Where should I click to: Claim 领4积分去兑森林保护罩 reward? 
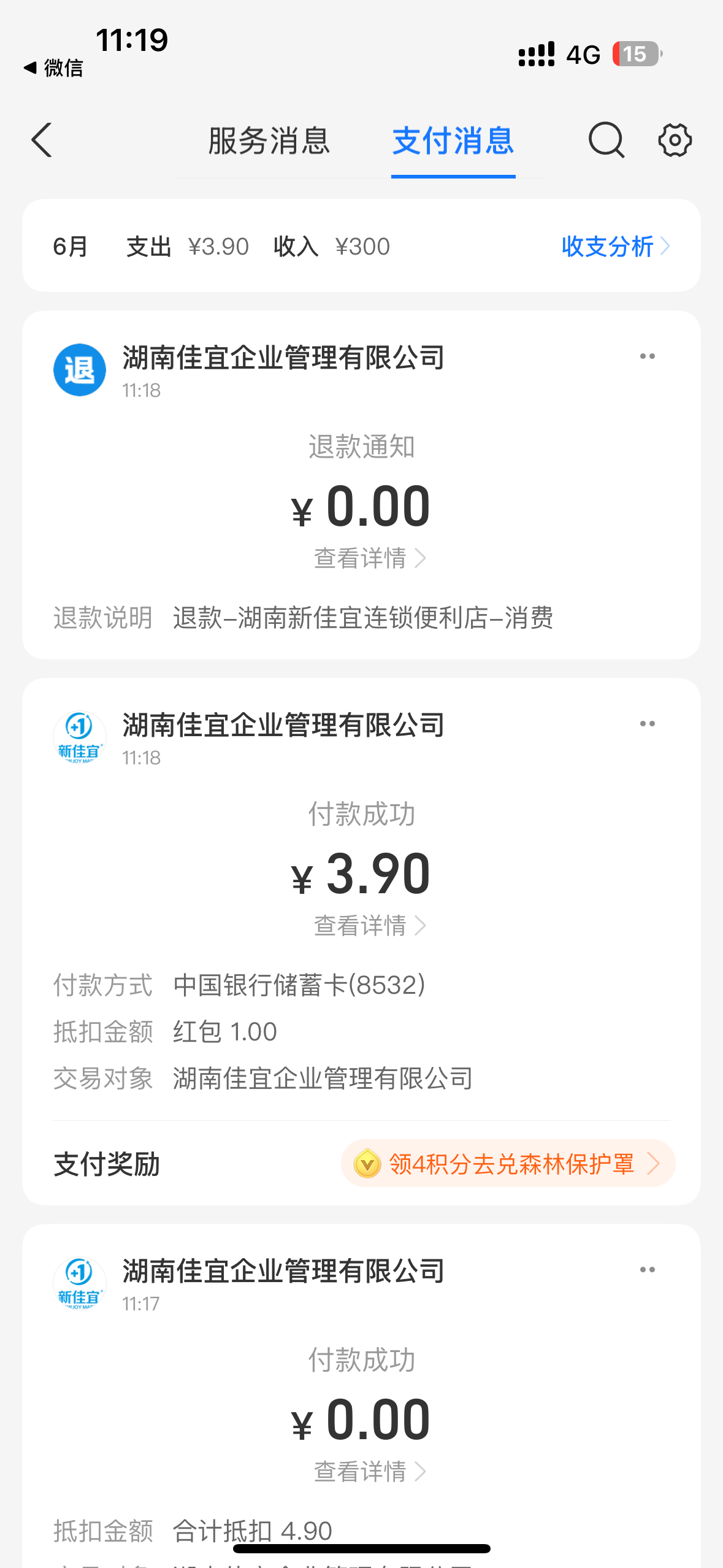(508, 1164)
